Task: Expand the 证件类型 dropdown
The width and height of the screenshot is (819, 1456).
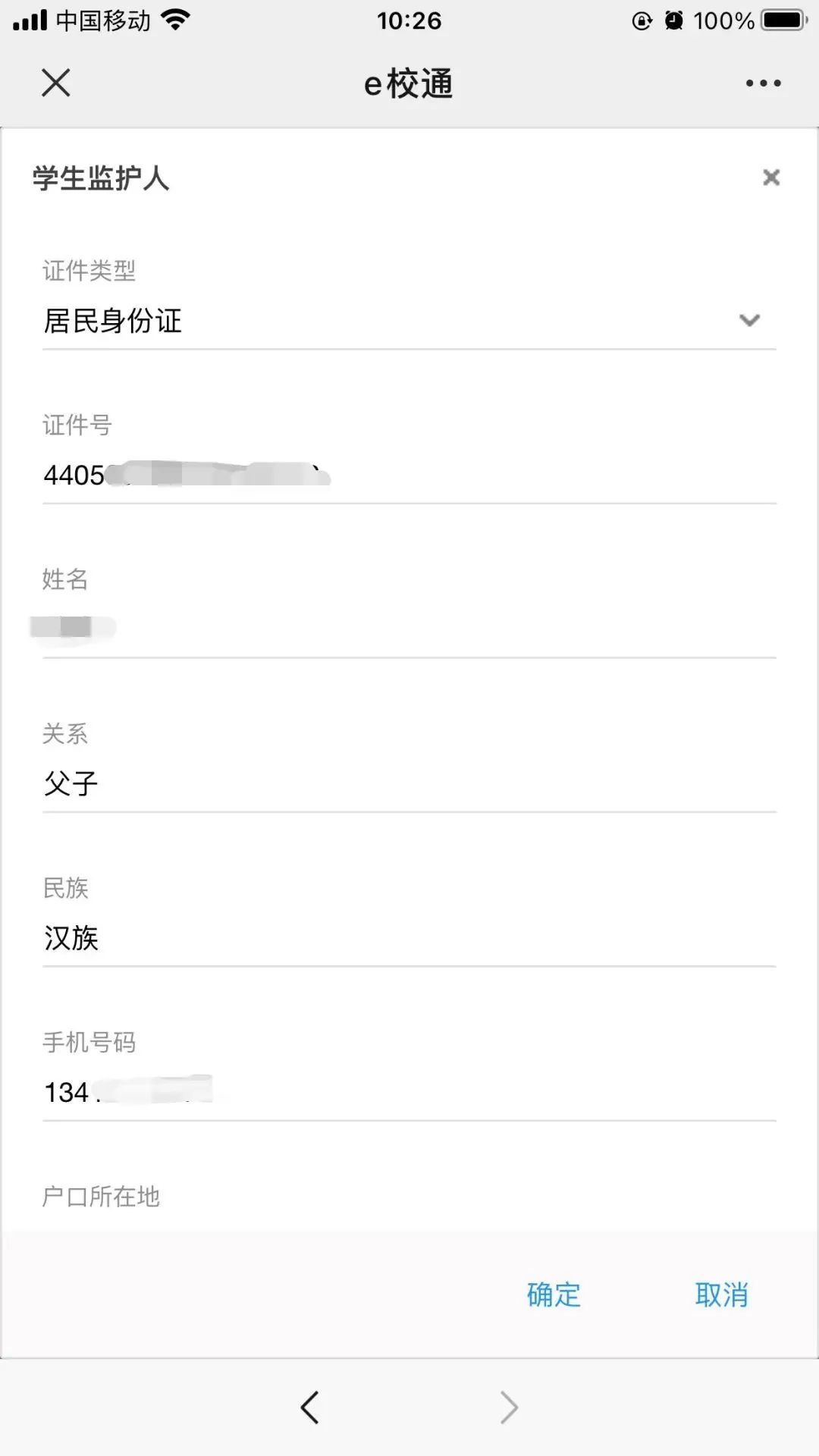Action: click(409, 321)
